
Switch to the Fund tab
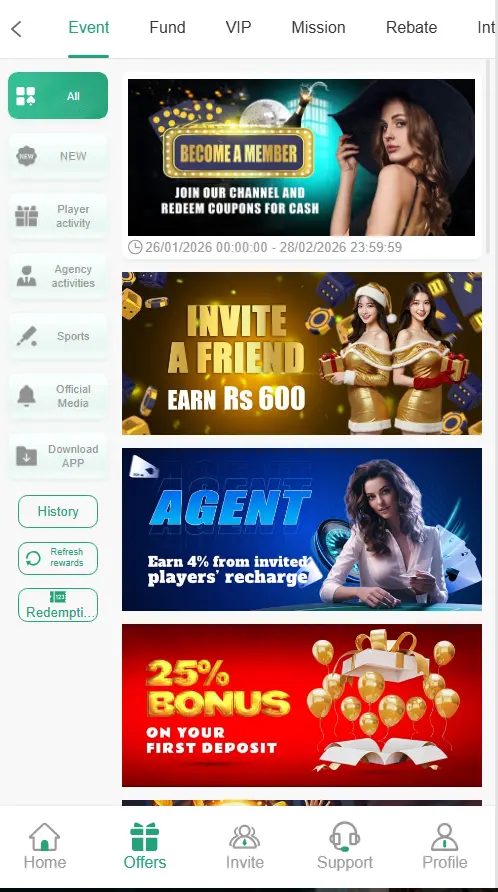167,27
